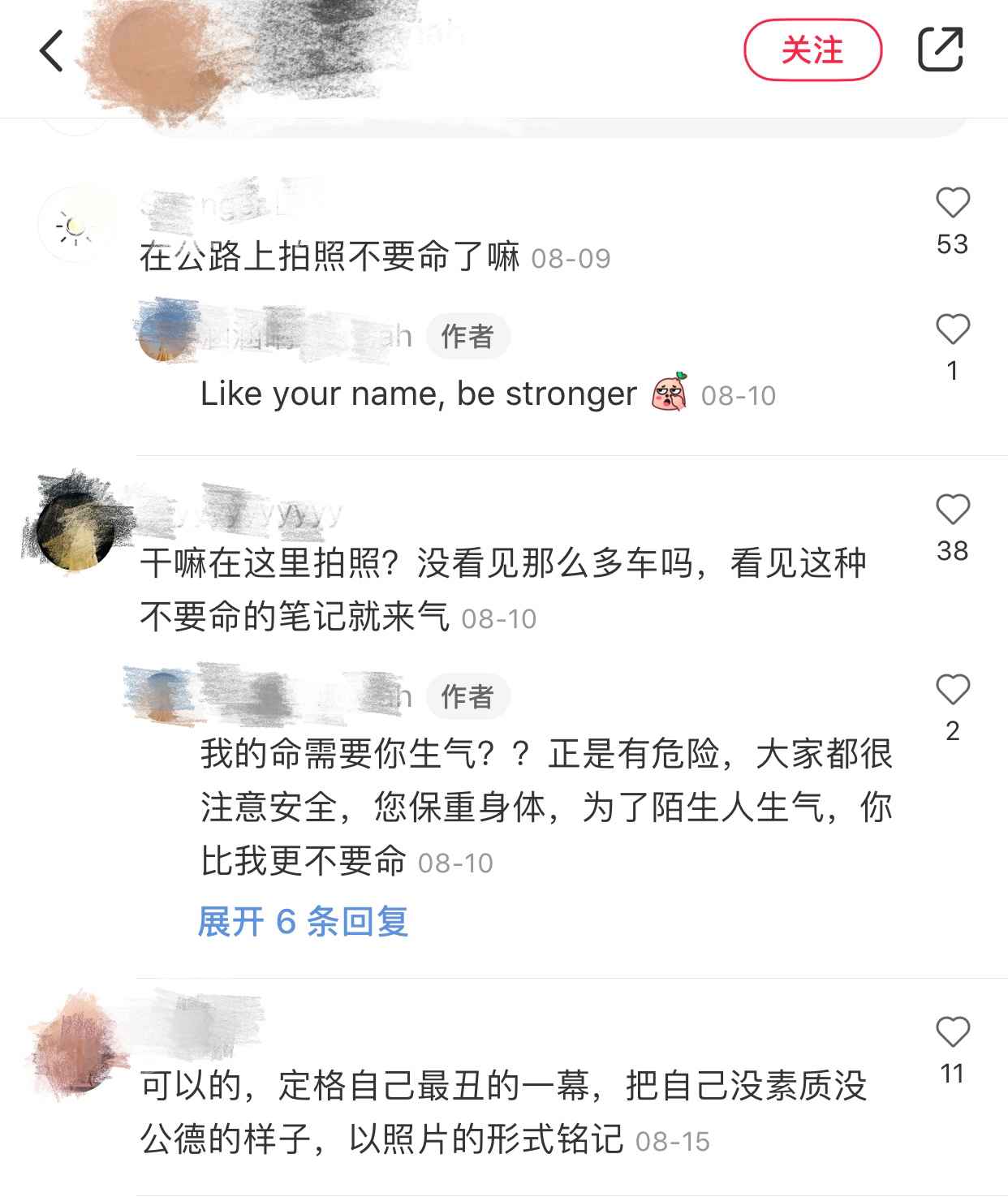Viewport: 1008px width, 1197px height.
Task: Click the 作者 badge on the first author reply
Action: click(467, 335)
